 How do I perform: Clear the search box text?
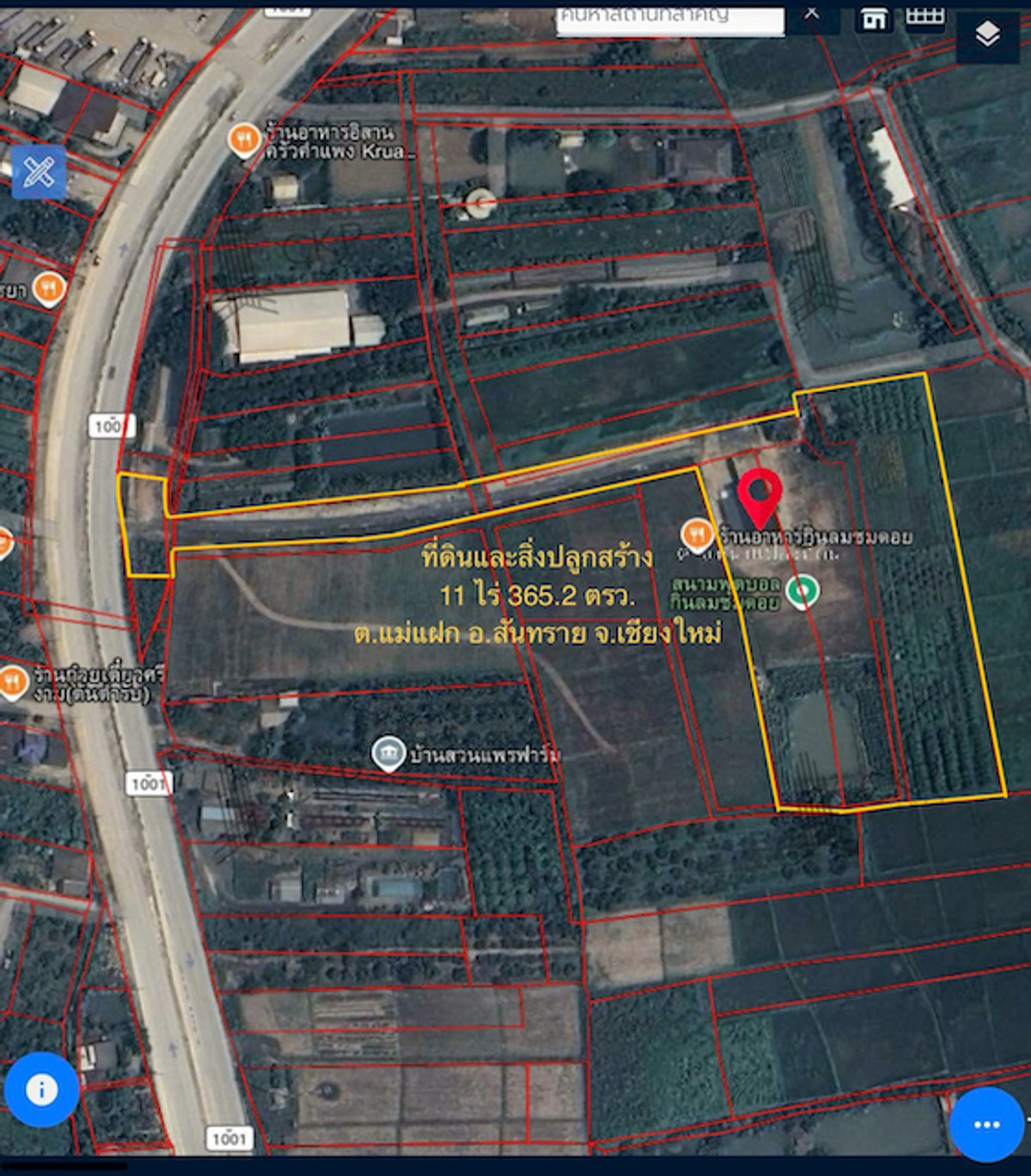pos(811,14)
